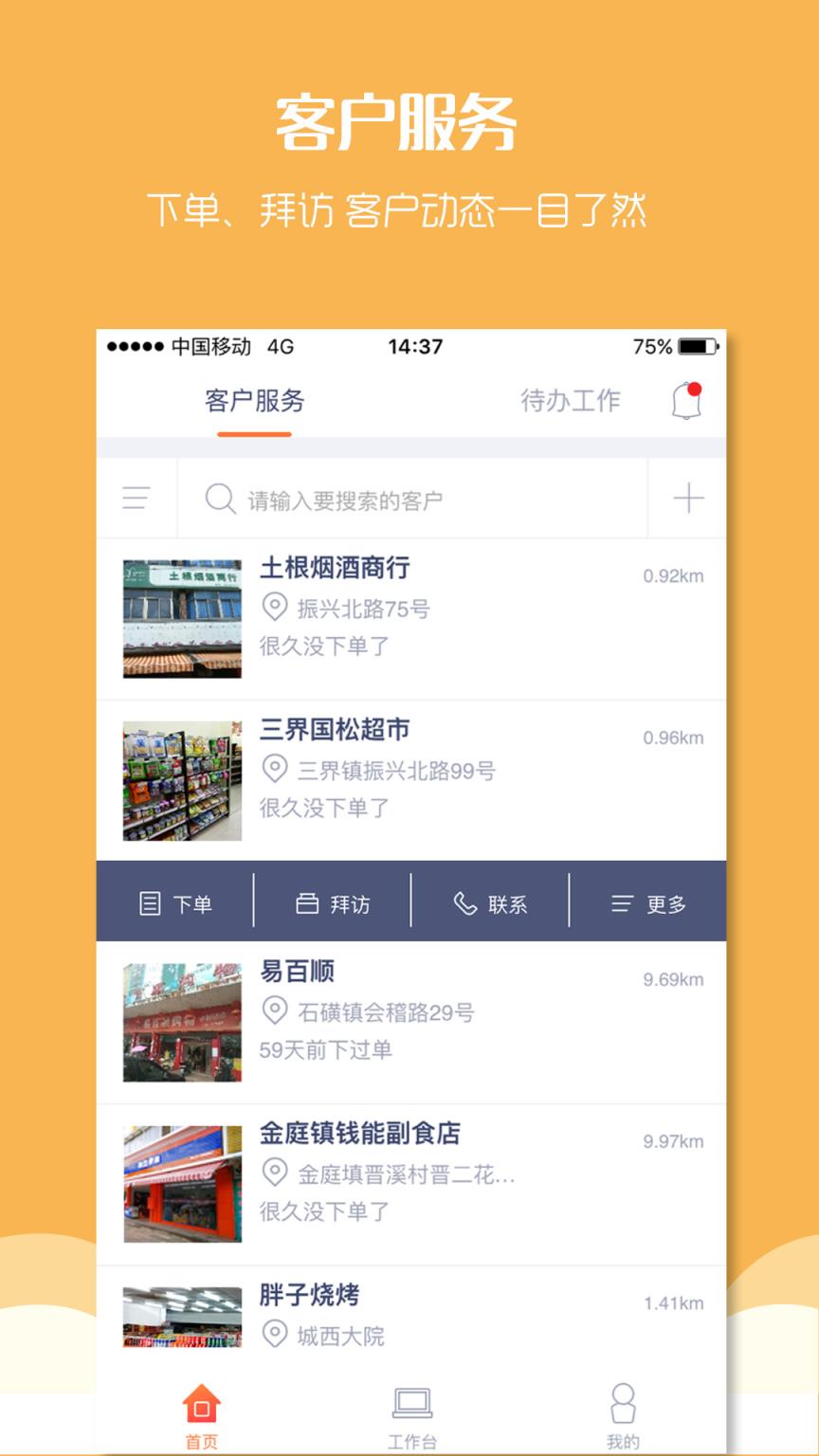The image size is (819, 1456).
Task: Tap the battery indicator in the status bar
Action: 697,347
